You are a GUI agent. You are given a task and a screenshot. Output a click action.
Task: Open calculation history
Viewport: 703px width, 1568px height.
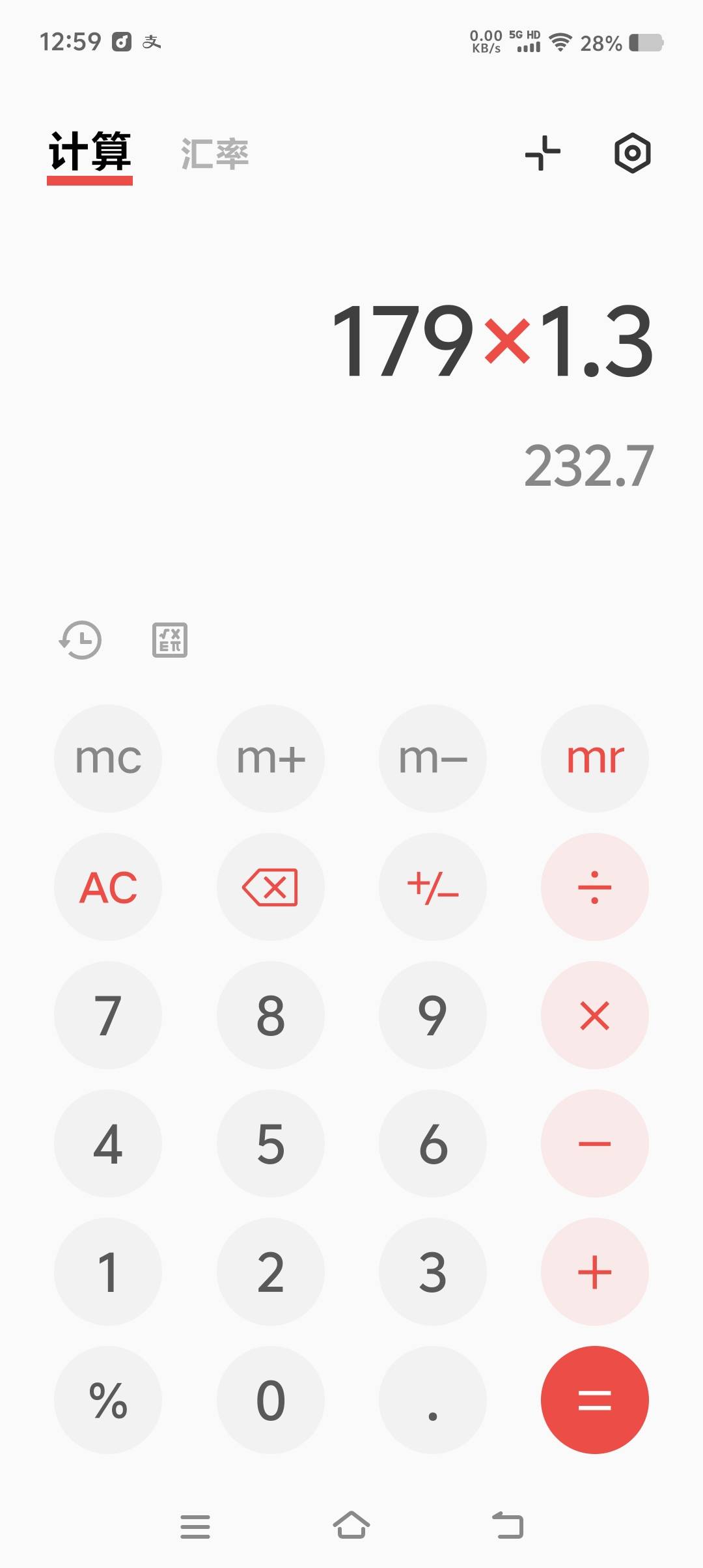pyautogui.click(x=80, y=640)
